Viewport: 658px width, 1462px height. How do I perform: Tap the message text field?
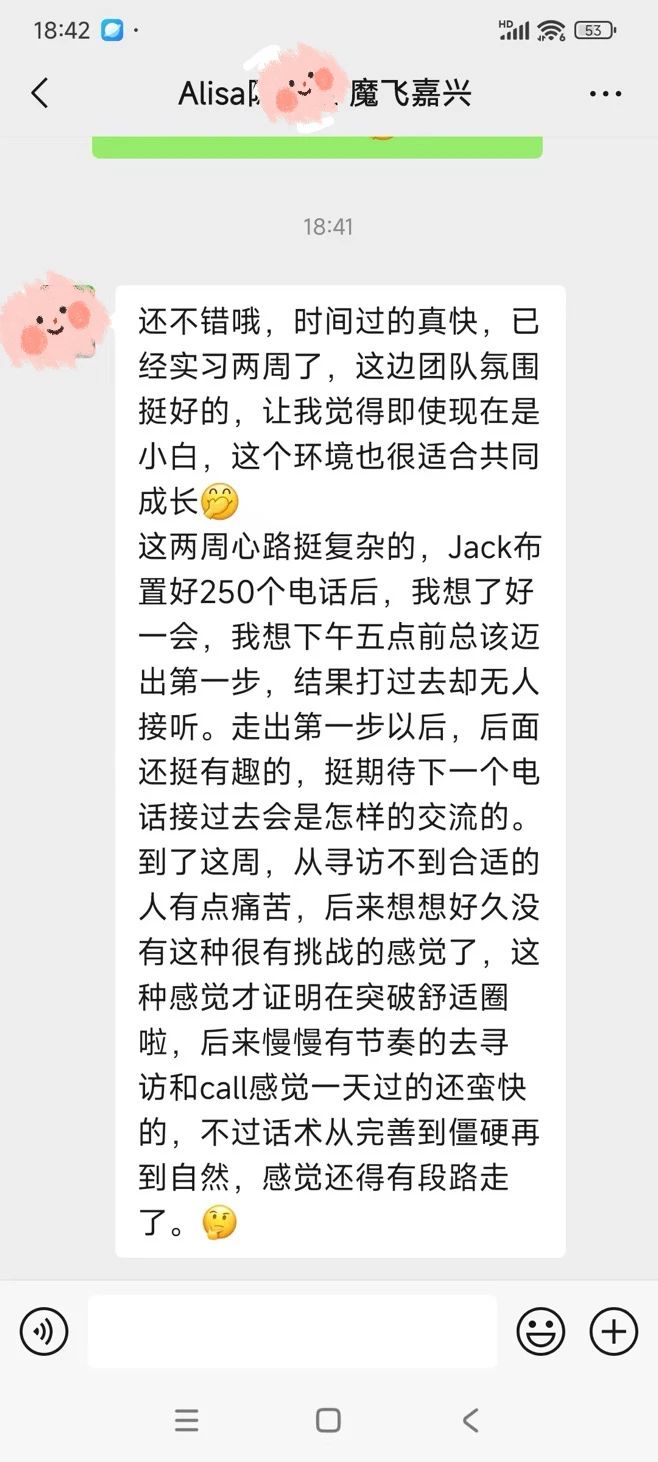coord(292,1331)
